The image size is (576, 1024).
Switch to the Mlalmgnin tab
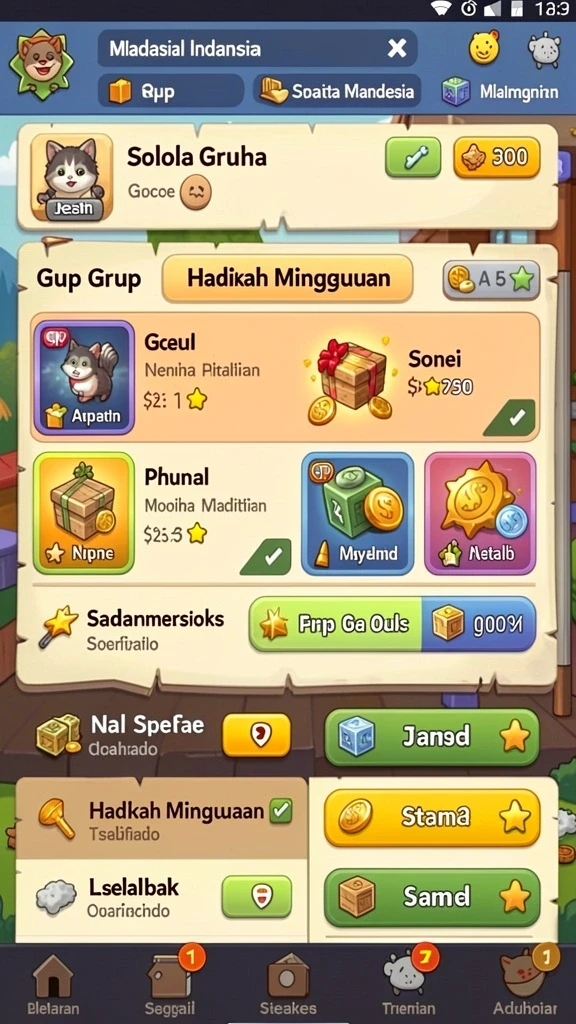click(501, 91)
